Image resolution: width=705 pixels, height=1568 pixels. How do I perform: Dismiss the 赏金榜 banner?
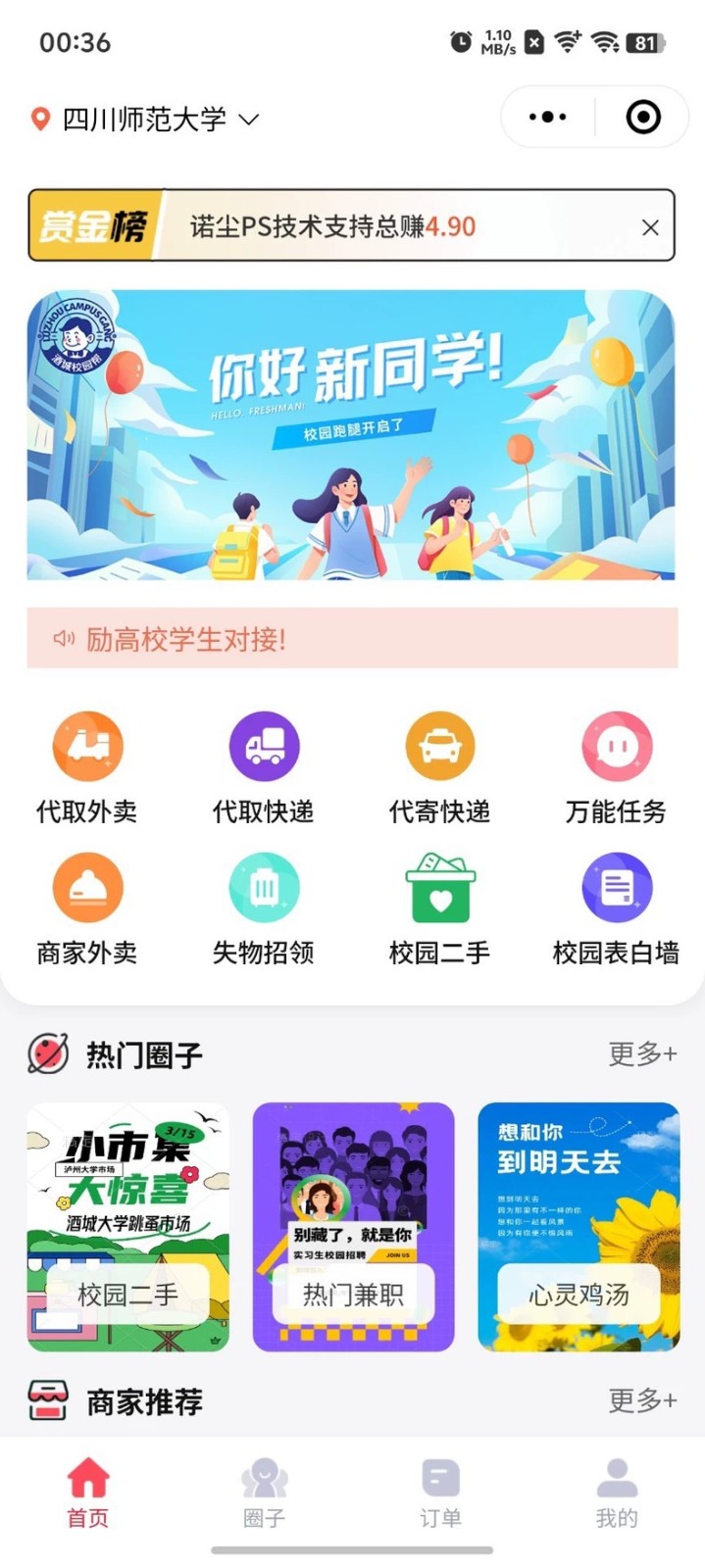point(650,227)
